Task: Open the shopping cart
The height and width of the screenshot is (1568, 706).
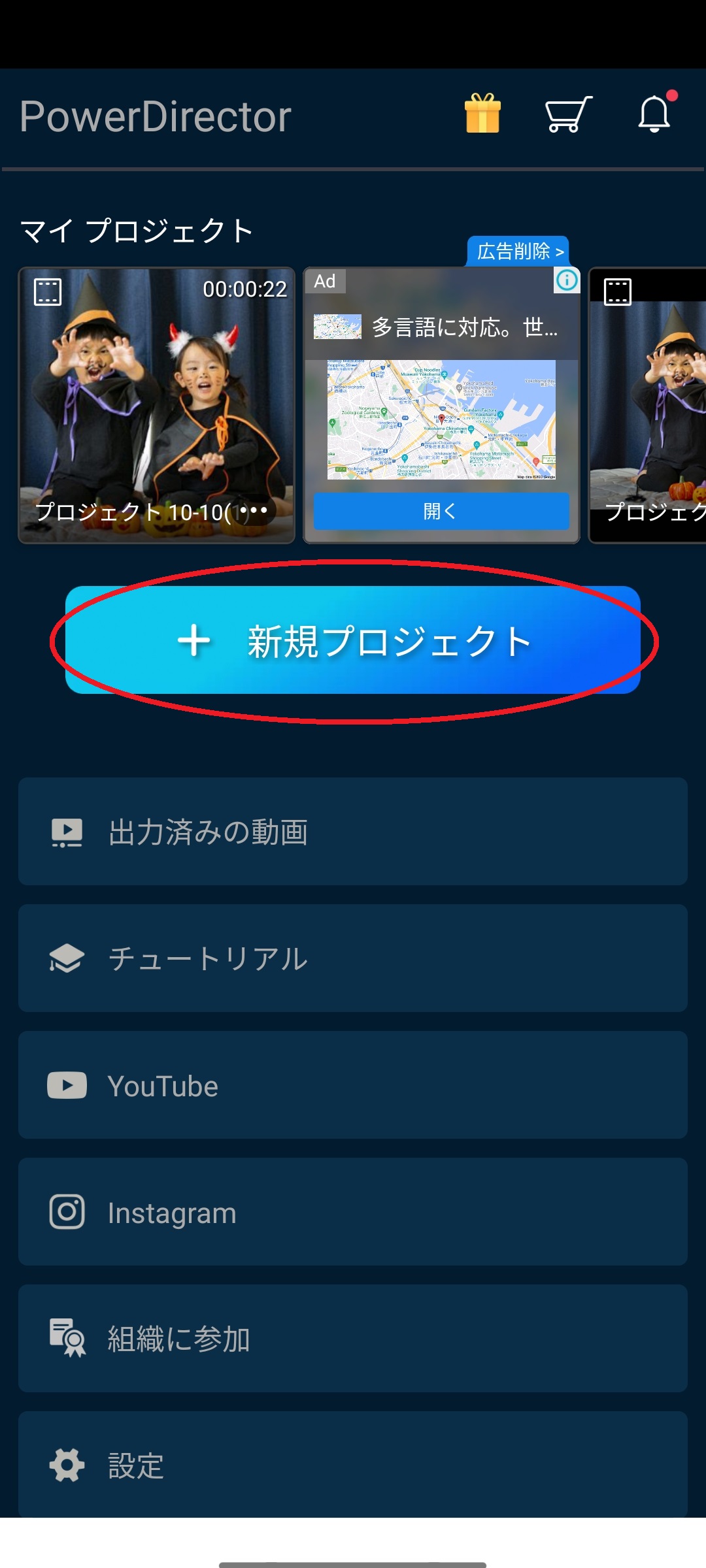Action: point(568,114)
